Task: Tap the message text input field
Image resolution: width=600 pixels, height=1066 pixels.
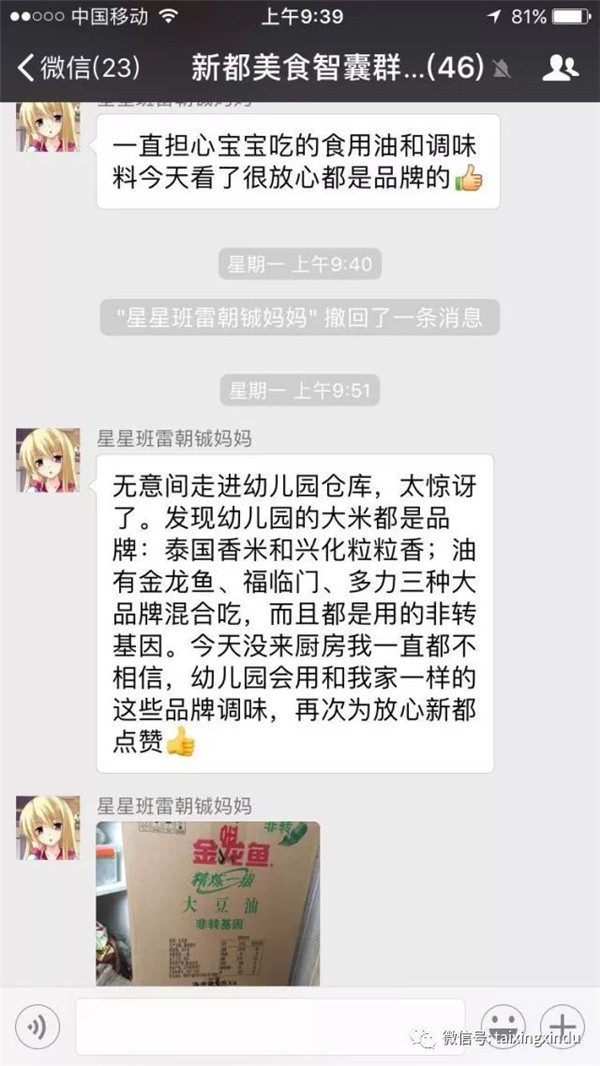Action: [270, 1027]
